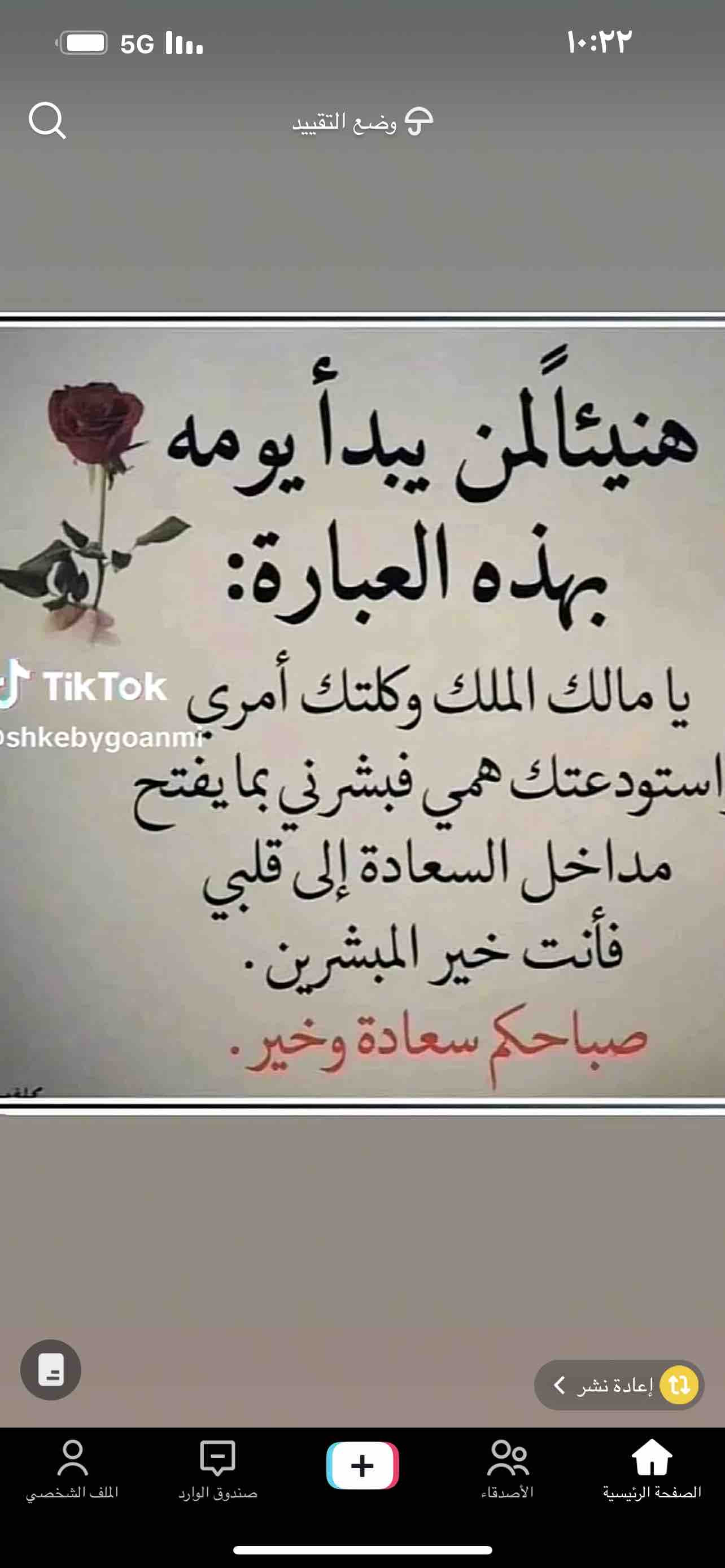Open the search magnifier icon
Screen dimensions: 725x1568
pos(47,121)
